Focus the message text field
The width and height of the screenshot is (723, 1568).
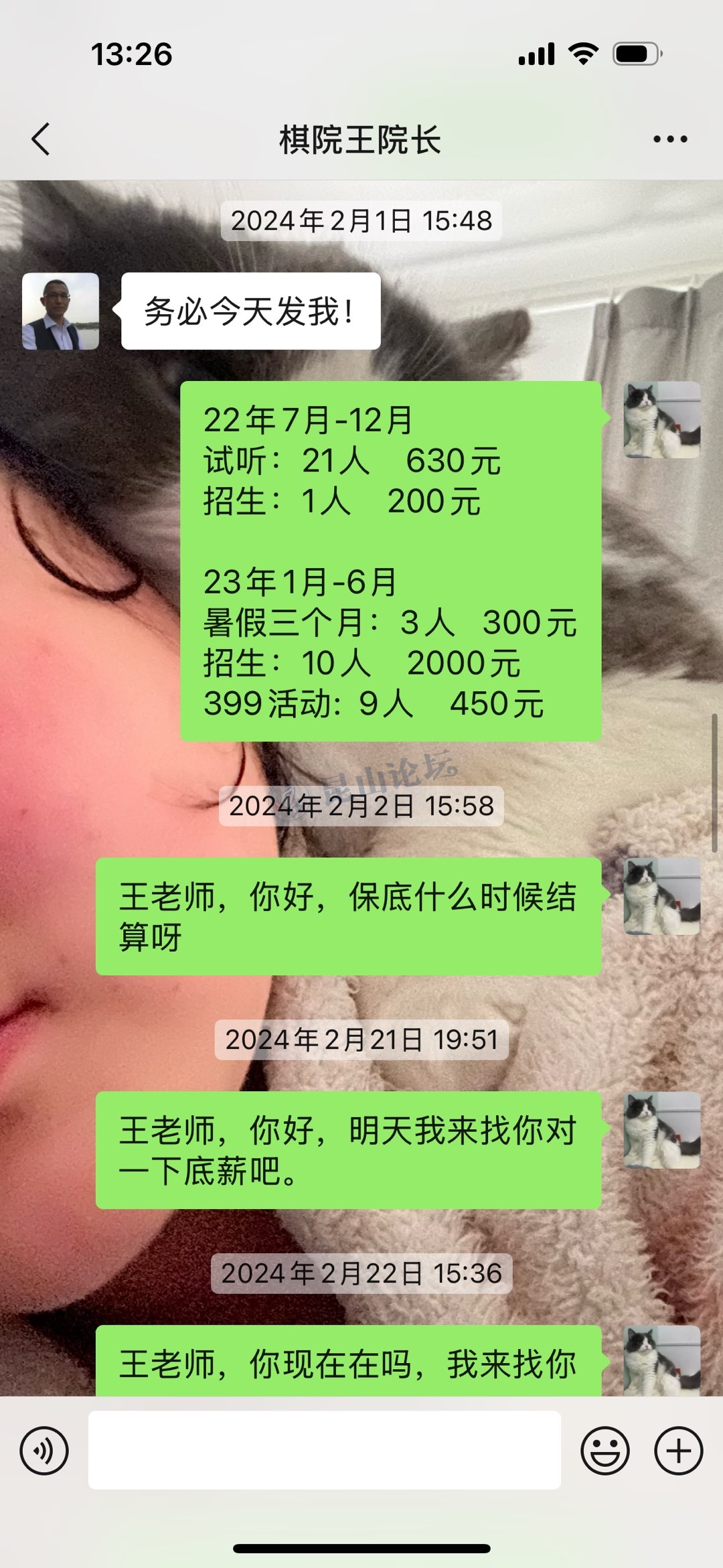tap(324, 1451)
